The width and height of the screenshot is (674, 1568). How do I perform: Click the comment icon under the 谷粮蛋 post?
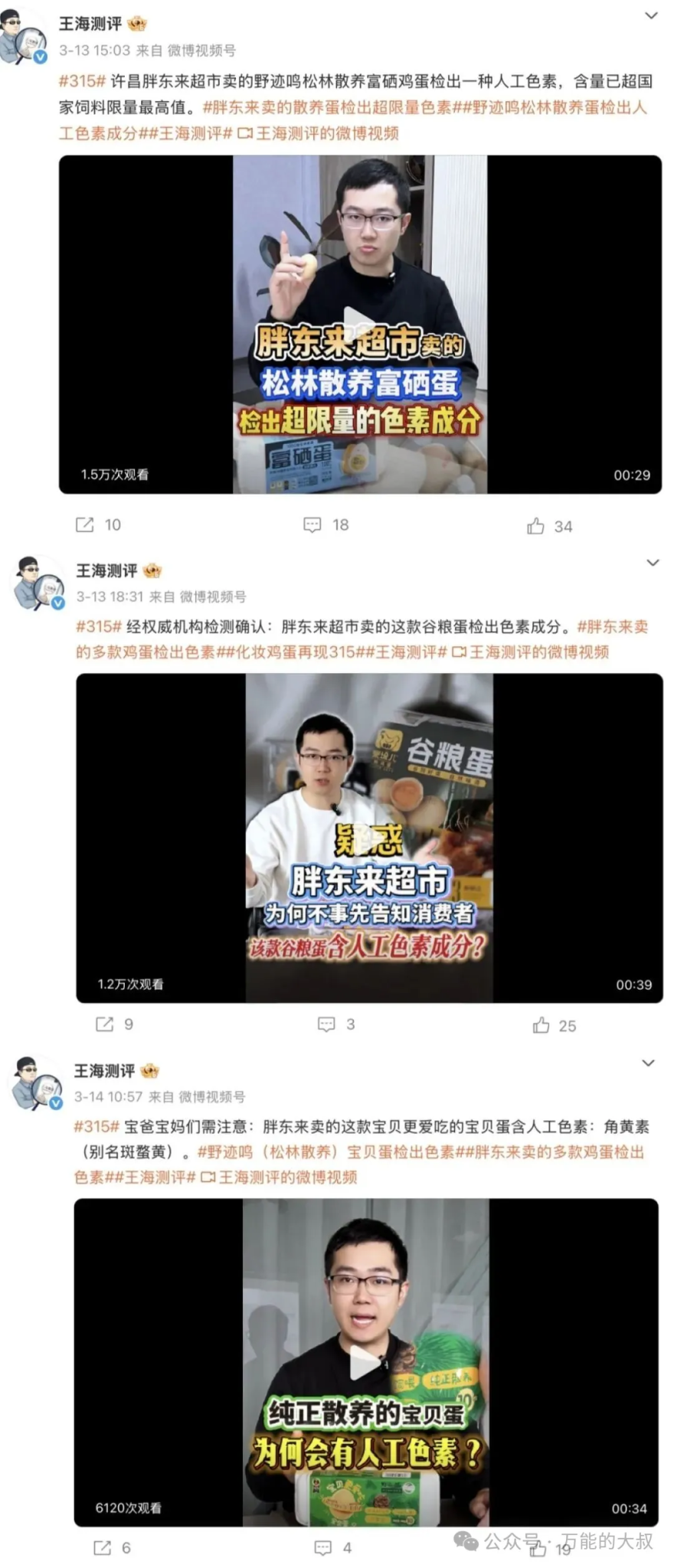327,1023
